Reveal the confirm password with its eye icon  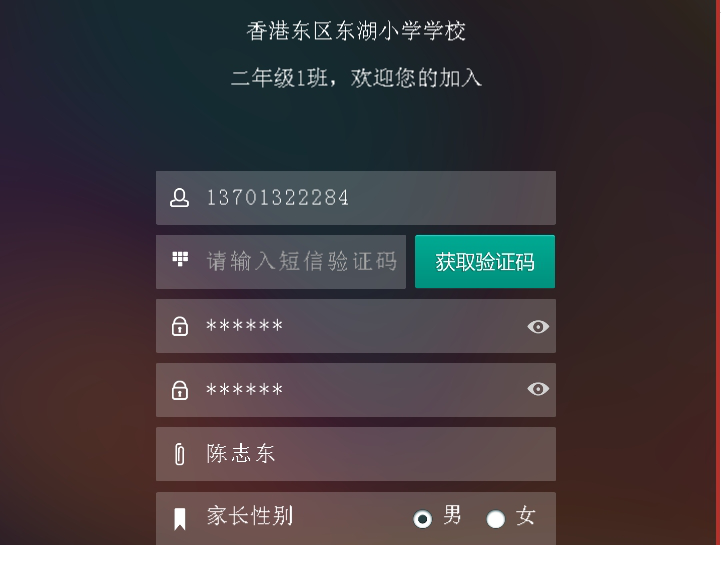tap(538, 390)
